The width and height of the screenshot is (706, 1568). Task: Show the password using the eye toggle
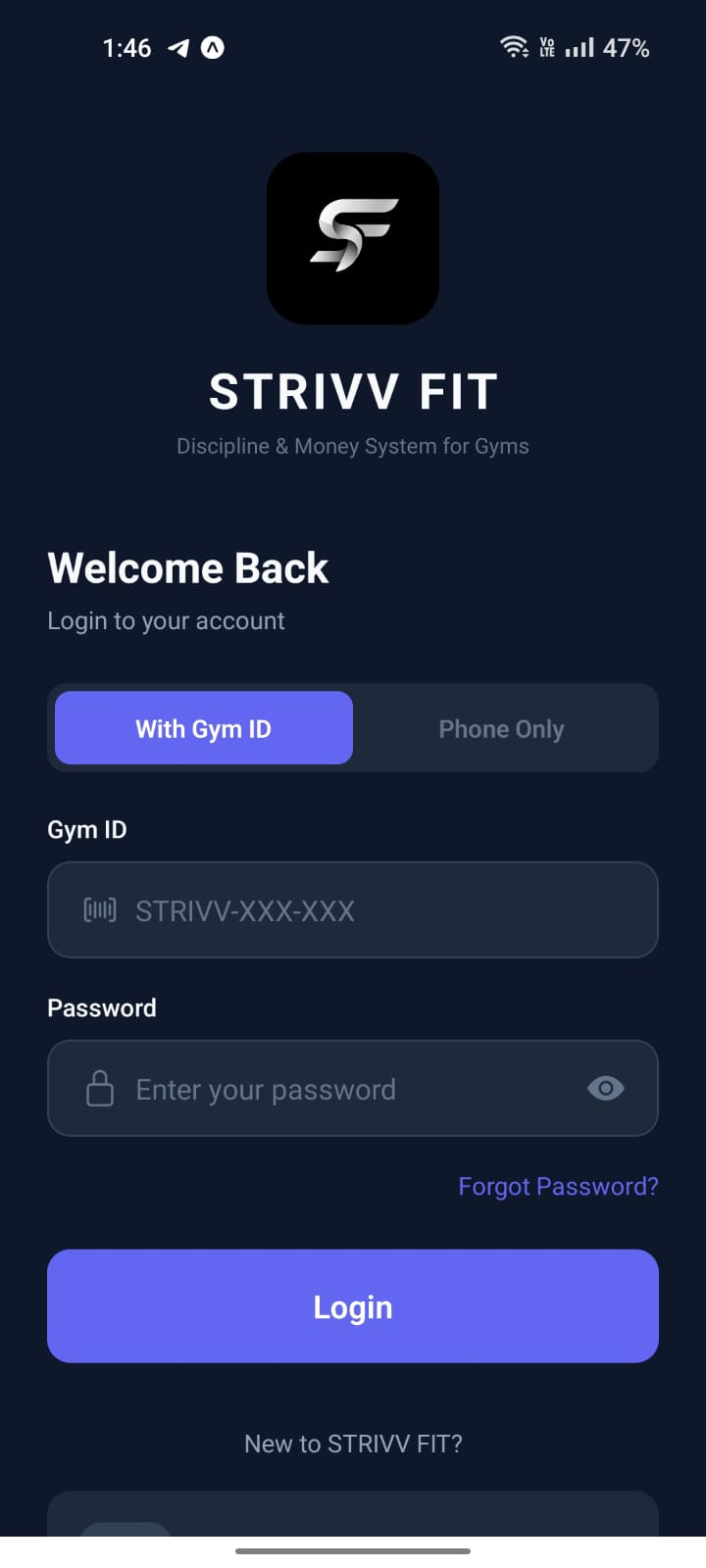(x=605, y=1088)
